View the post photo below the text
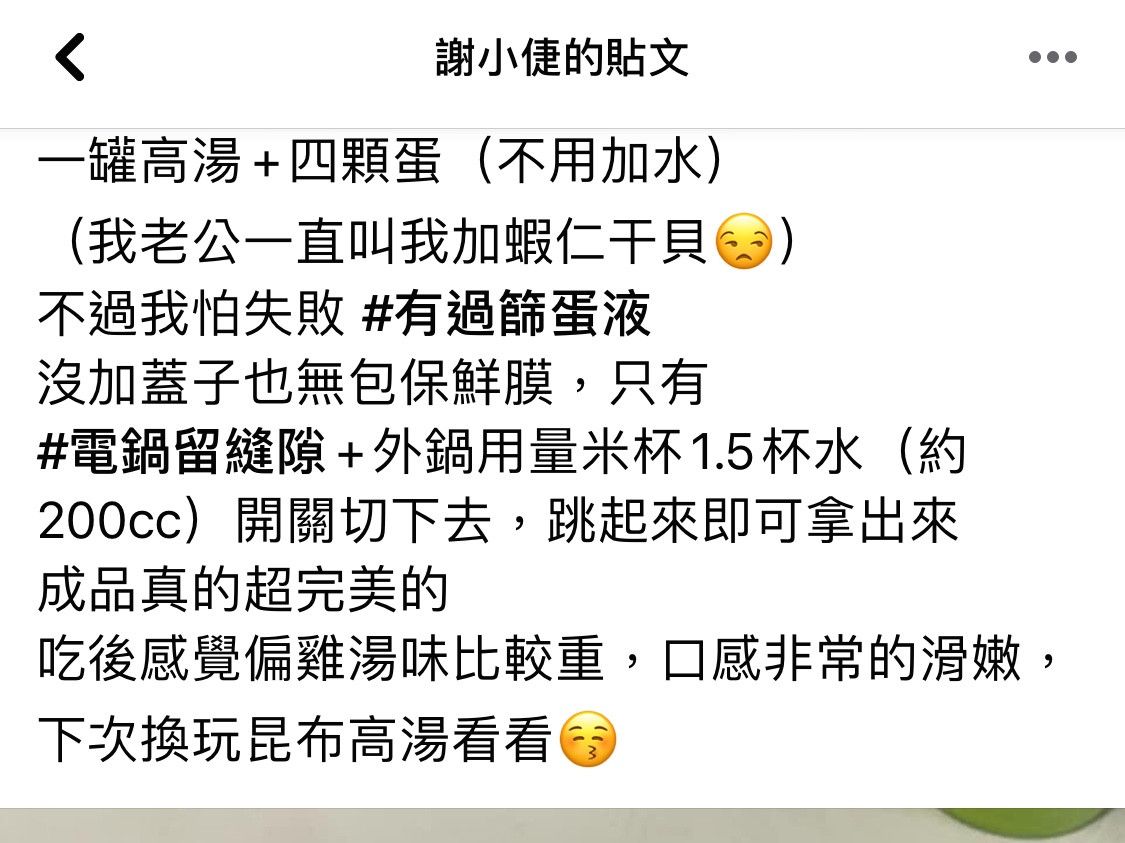The width and height of the screenshot is (1125, 843). 560,825
